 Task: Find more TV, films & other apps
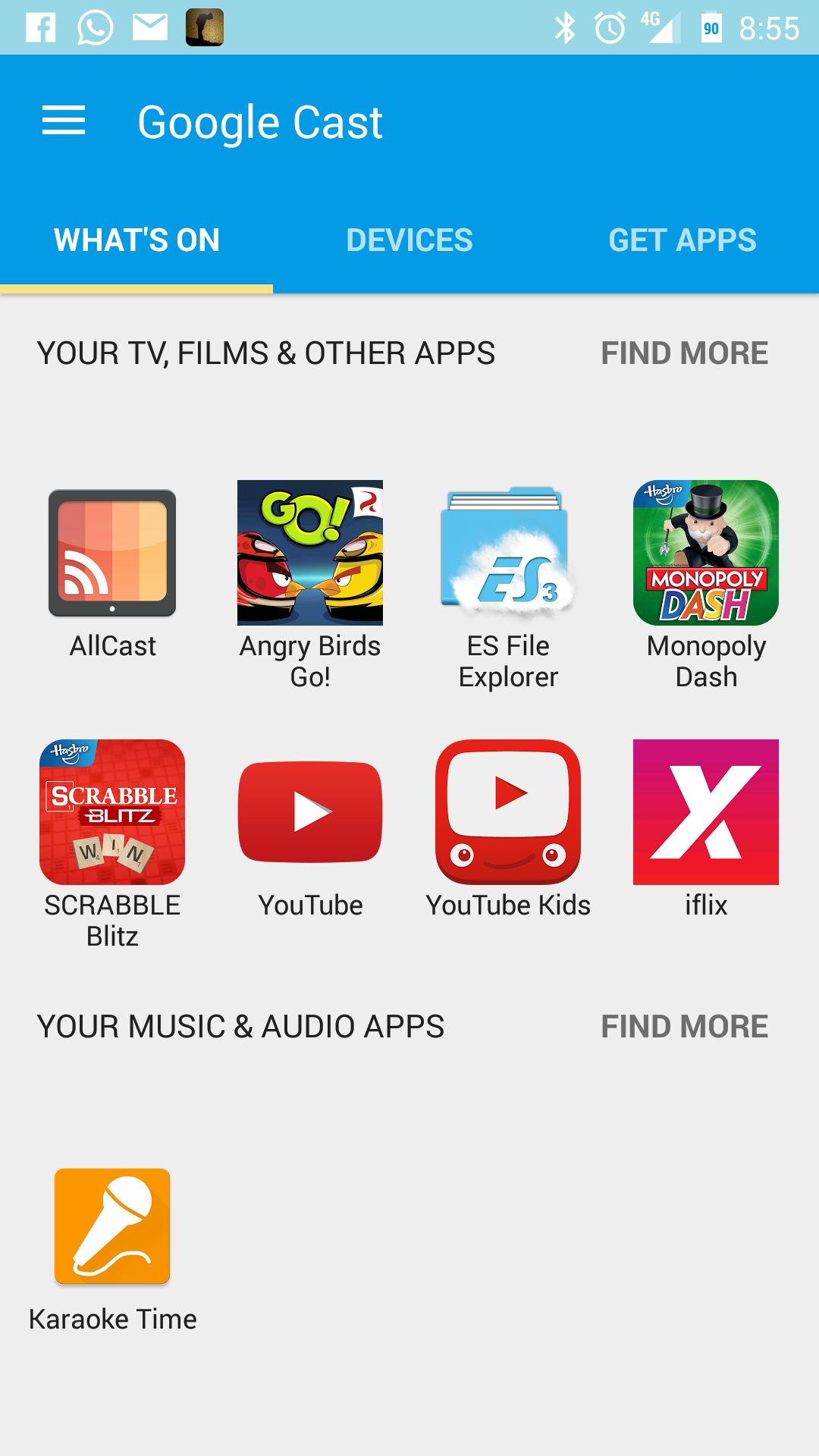[685, 353]
